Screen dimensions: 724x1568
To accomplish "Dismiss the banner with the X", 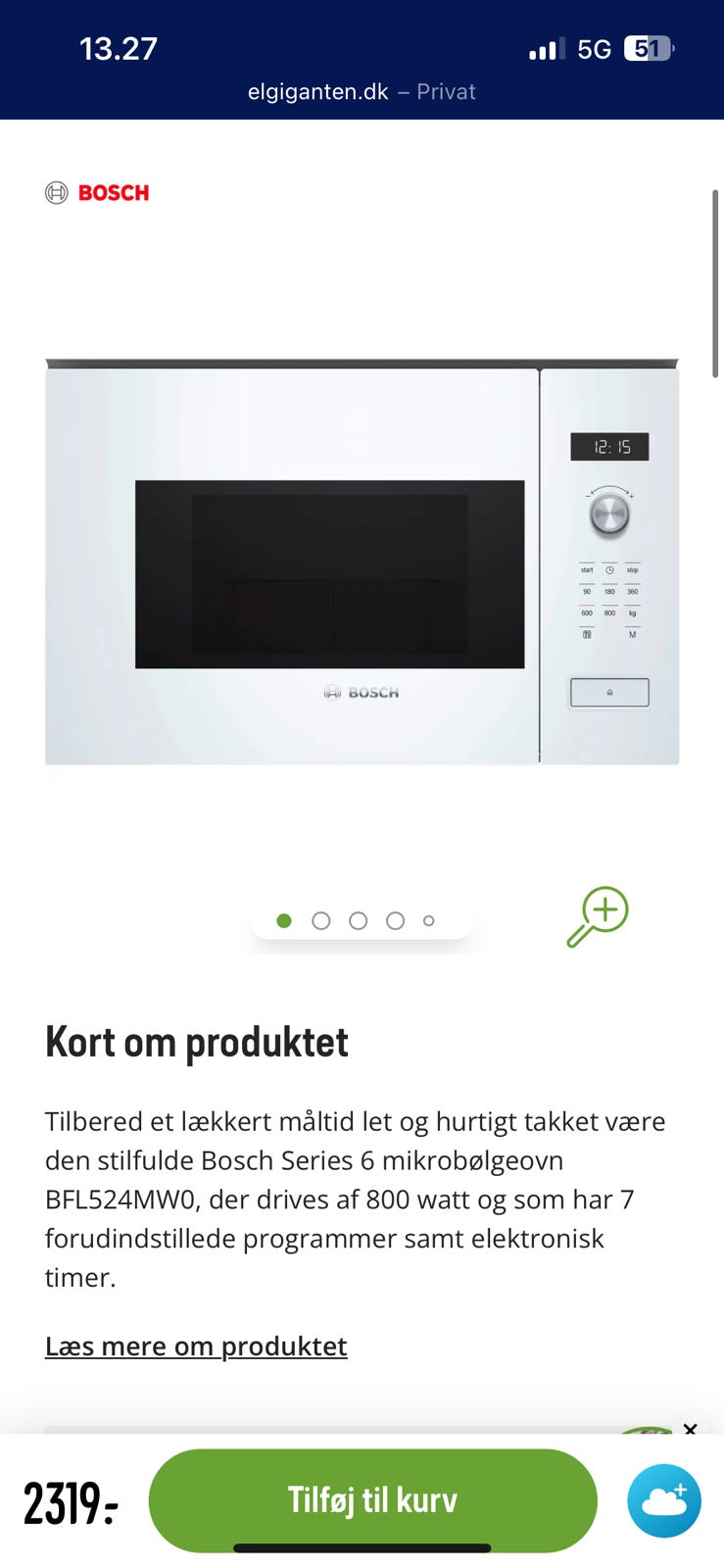I will [690, 1429].
